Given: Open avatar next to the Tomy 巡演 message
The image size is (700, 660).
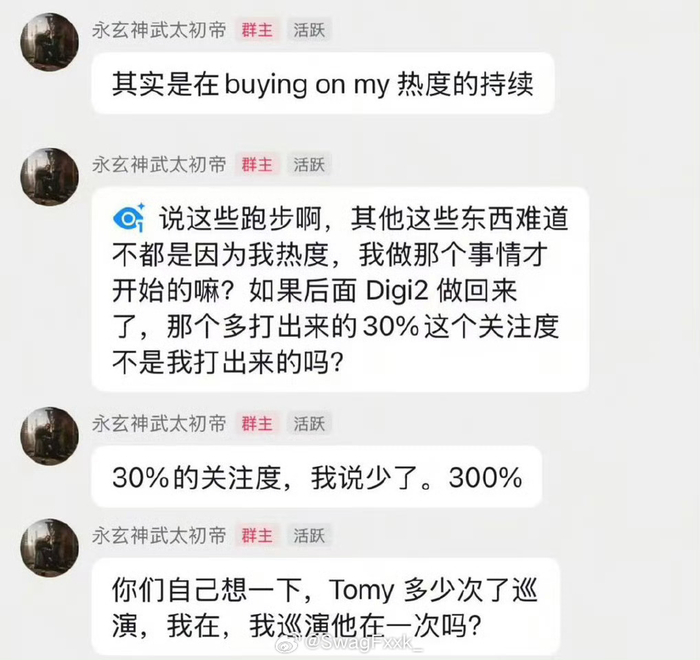Looking at the screenshot, I should coord(49,548).
